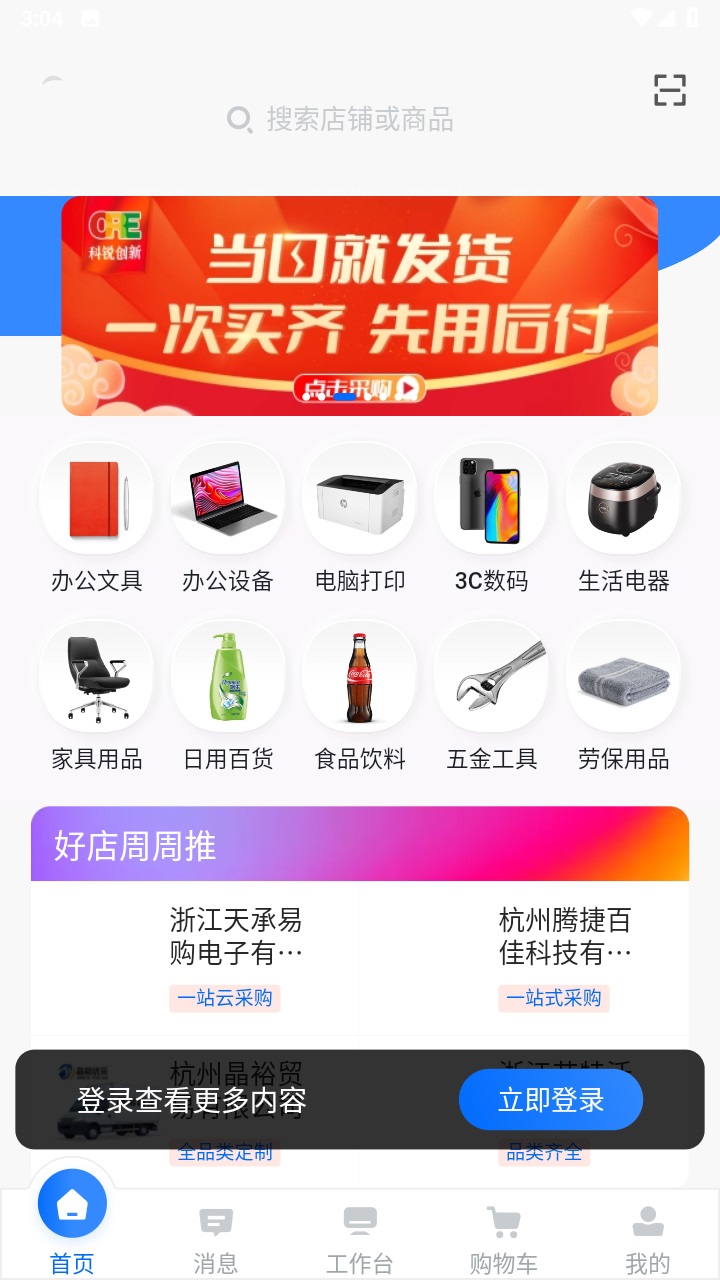Tap the 家具用品 chair category icon

[x=95, y=675]
